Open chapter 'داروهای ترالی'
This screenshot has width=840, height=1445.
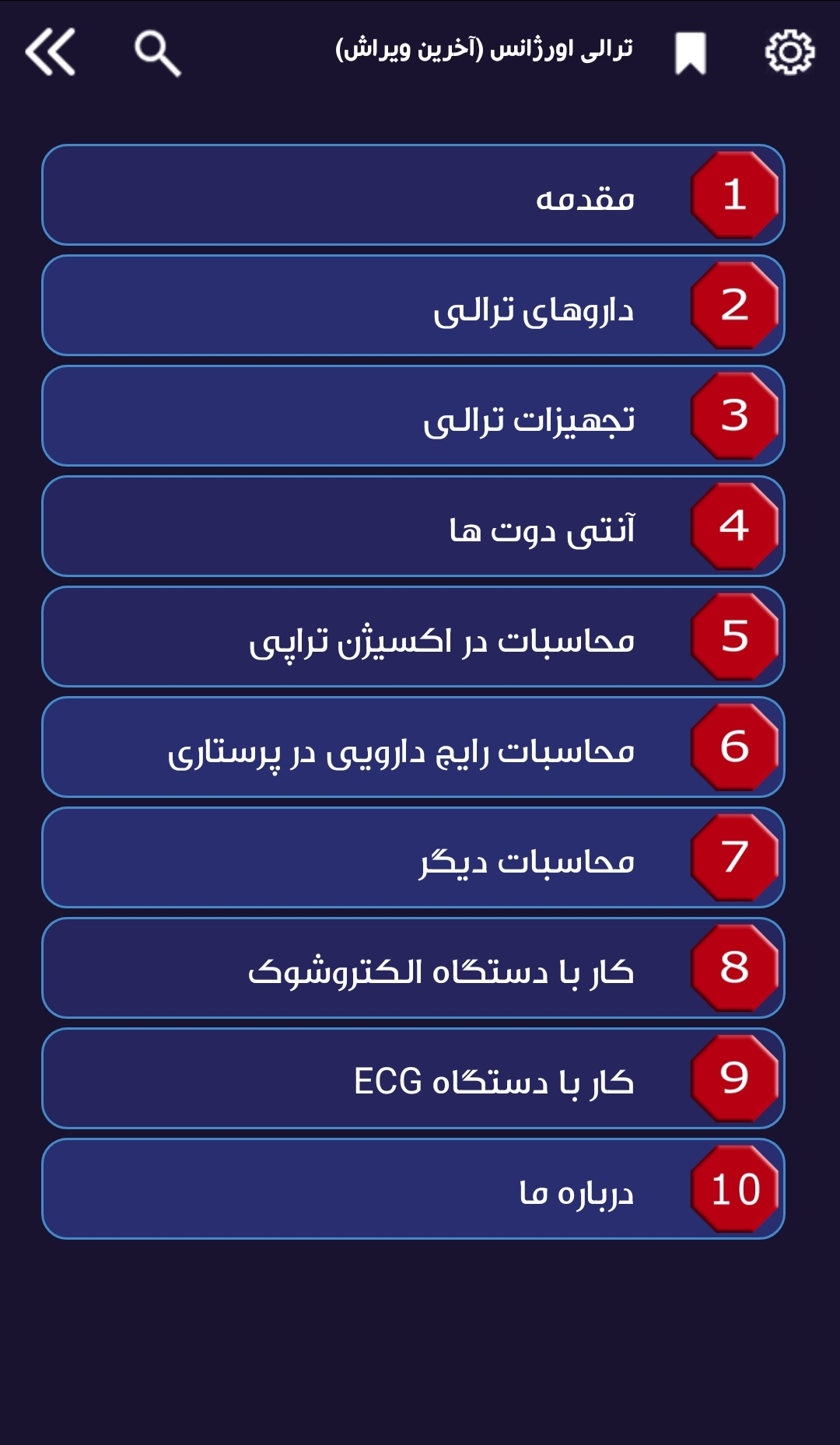(389, 305)
